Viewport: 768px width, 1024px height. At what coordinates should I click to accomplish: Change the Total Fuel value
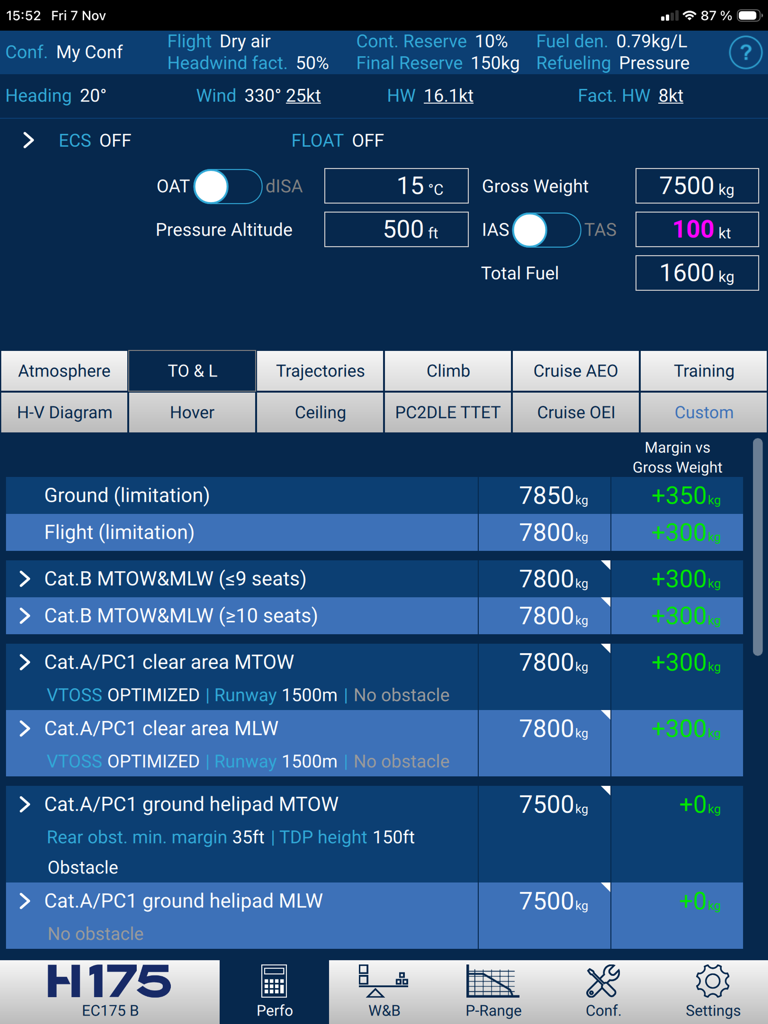696,273
